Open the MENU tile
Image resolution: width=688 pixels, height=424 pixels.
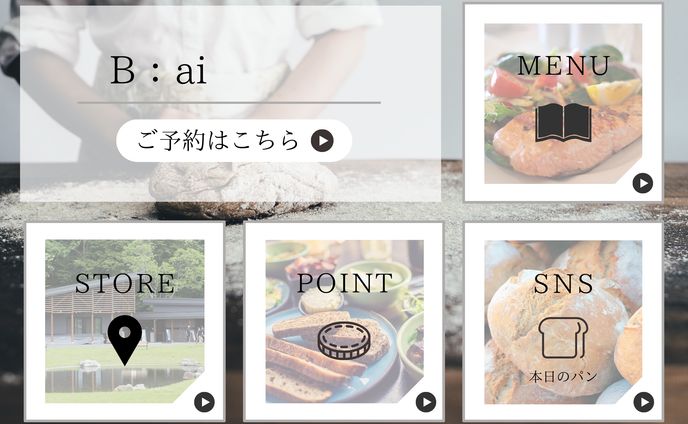pos(563,103)
